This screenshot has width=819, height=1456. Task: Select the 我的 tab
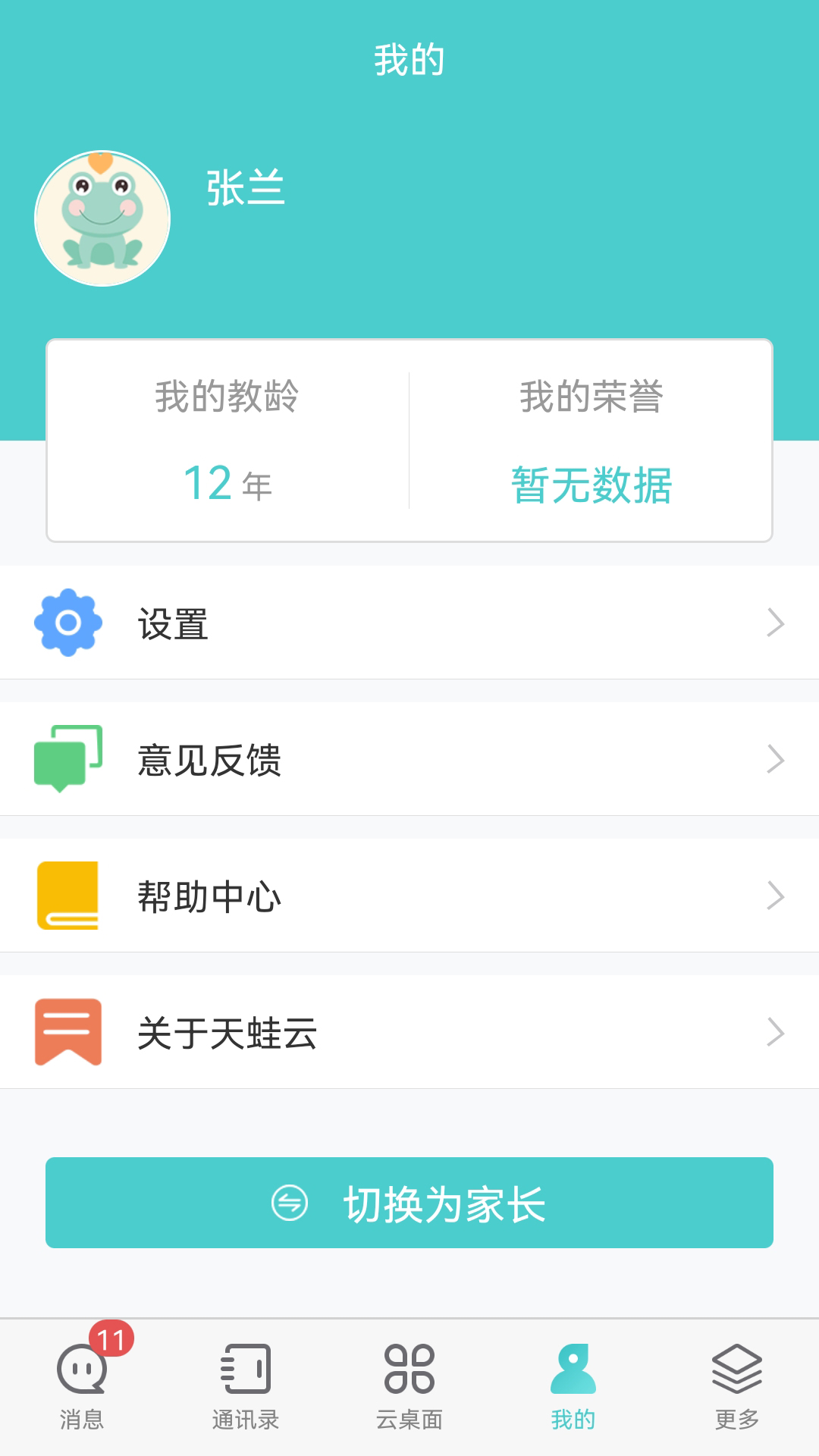(x=573, y=1386)
